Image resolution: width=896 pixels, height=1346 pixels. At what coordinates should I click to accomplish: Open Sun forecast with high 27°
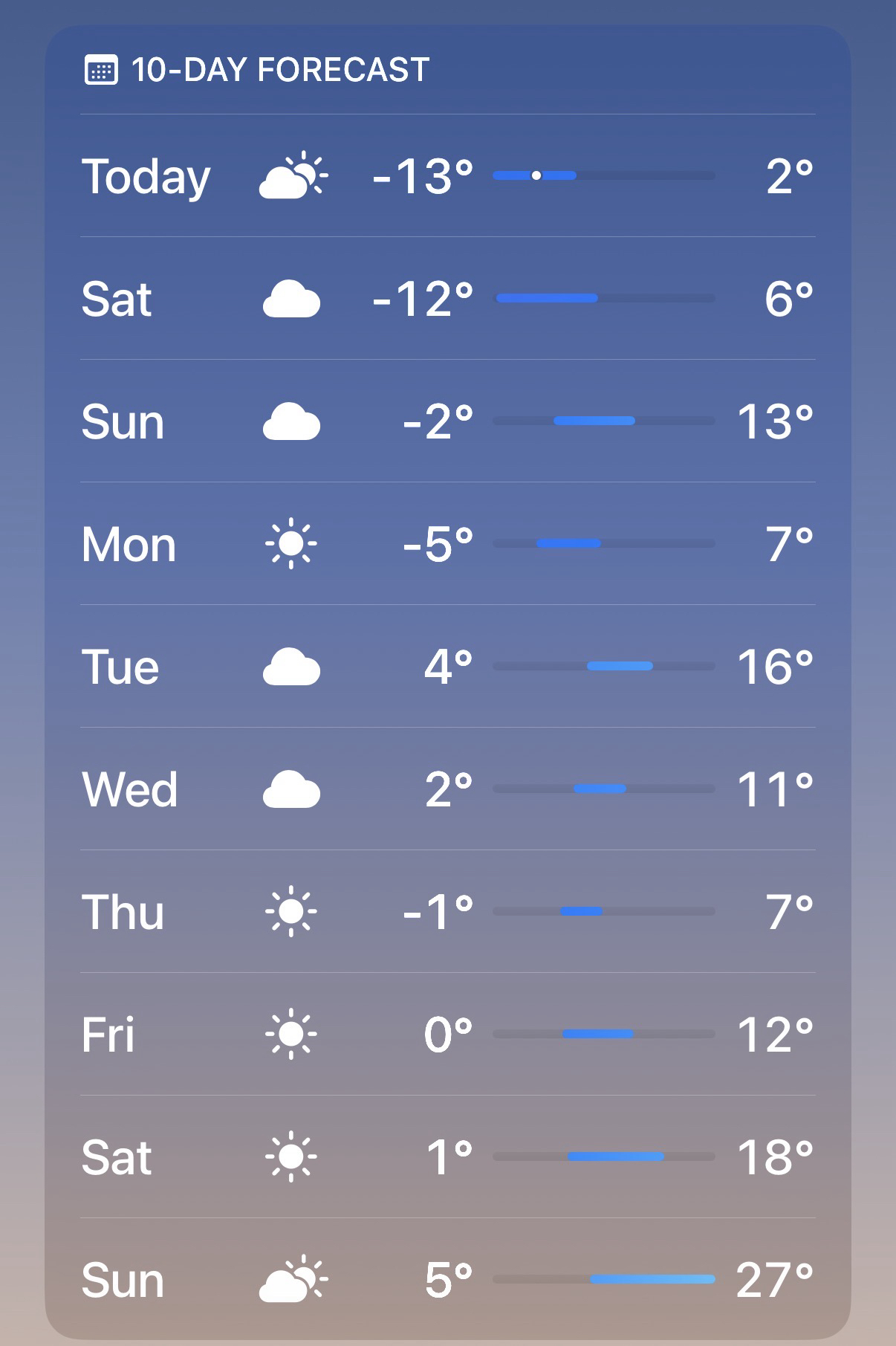pyautogui.click(x=447, y=1280)
